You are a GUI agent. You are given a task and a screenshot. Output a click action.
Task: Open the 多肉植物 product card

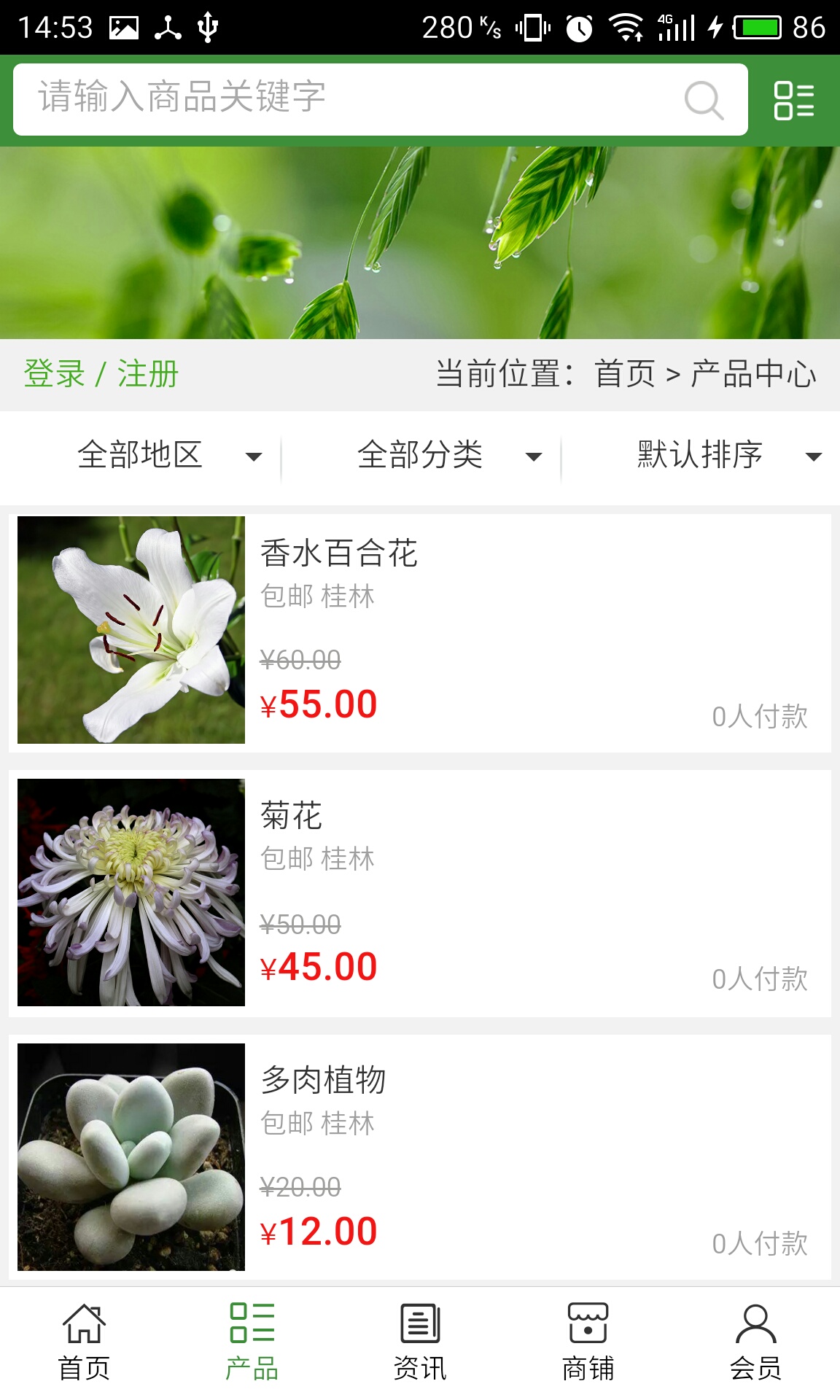[x=420, y=1157]
